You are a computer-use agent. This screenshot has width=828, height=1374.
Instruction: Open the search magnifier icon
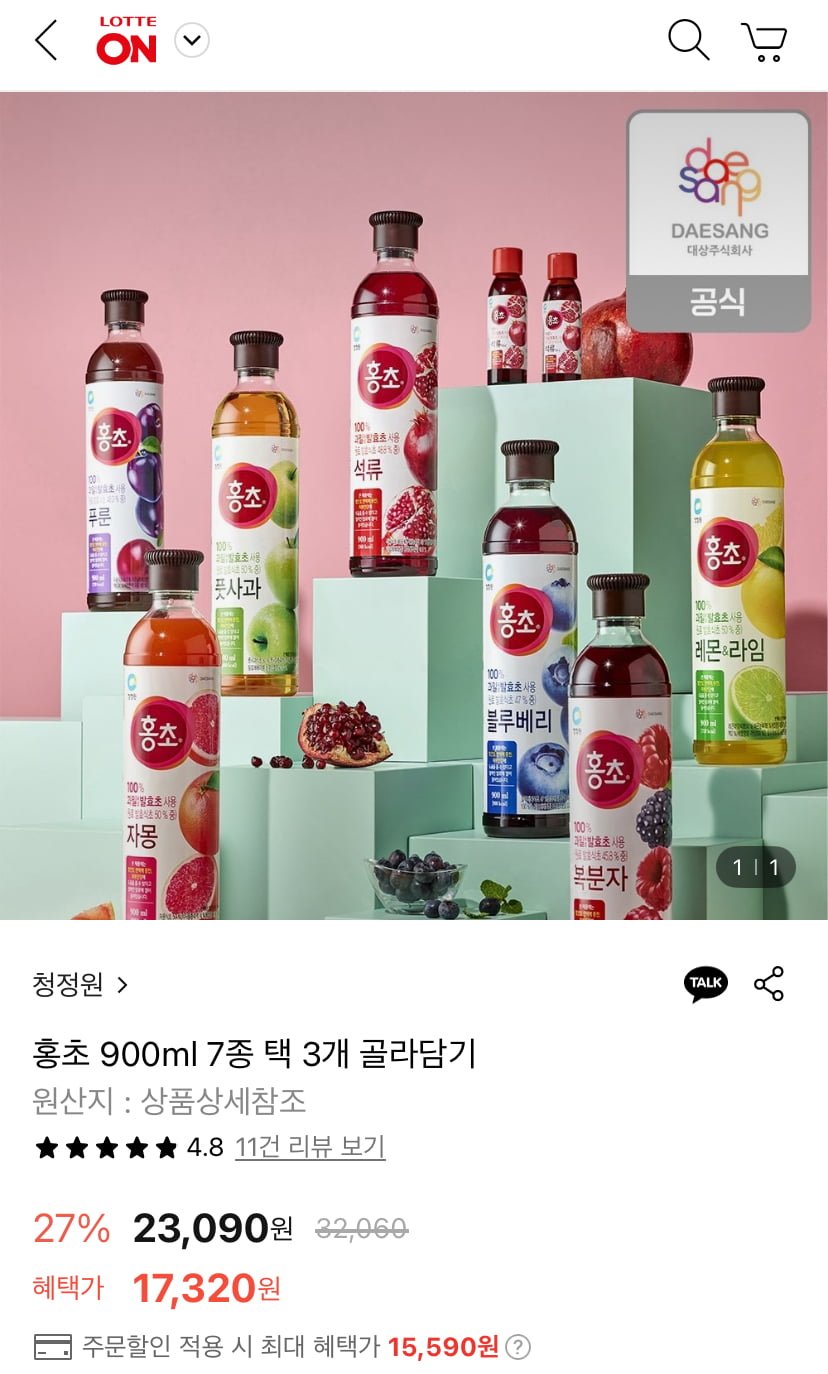(688, 41)
